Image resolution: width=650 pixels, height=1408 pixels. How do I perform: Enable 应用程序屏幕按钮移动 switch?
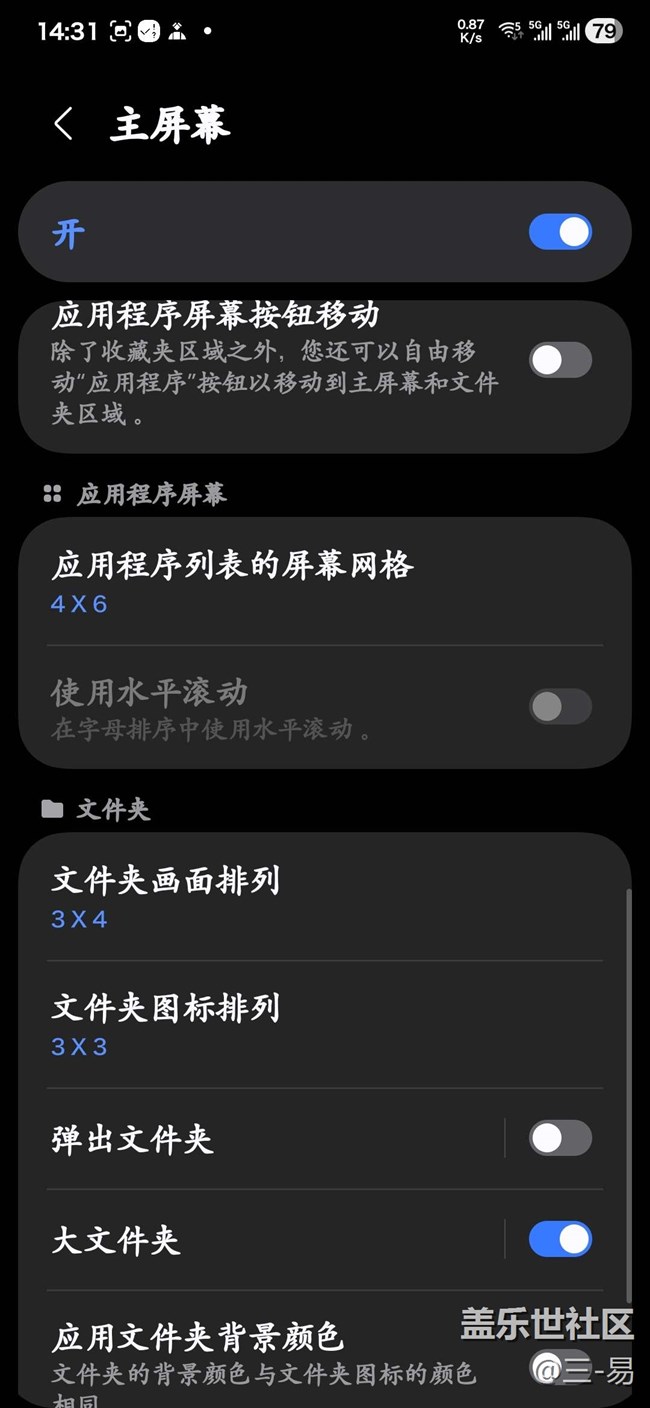[x=560, y=360]
